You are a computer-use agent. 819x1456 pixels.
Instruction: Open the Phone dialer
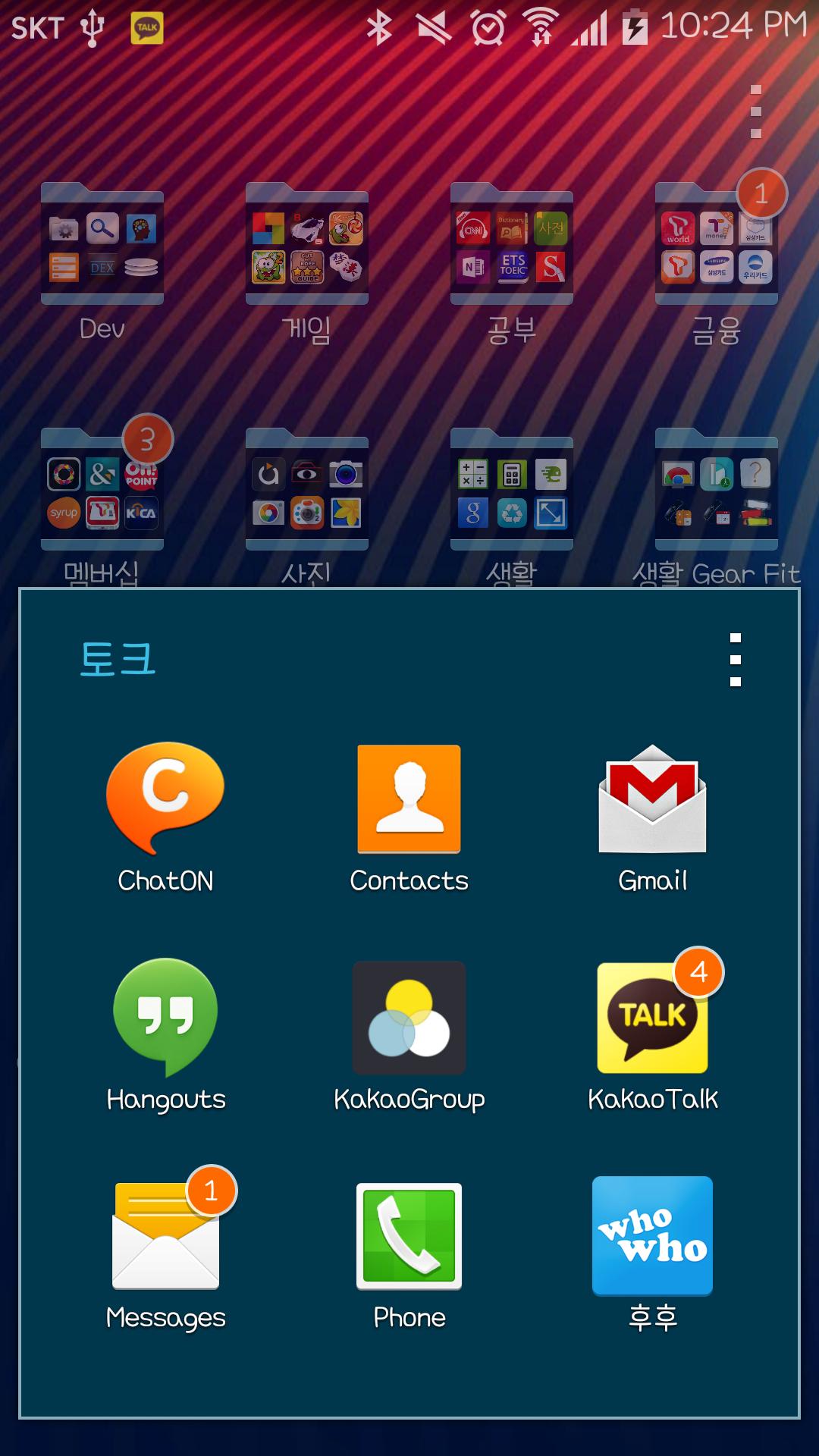[x=409, y=1236]
